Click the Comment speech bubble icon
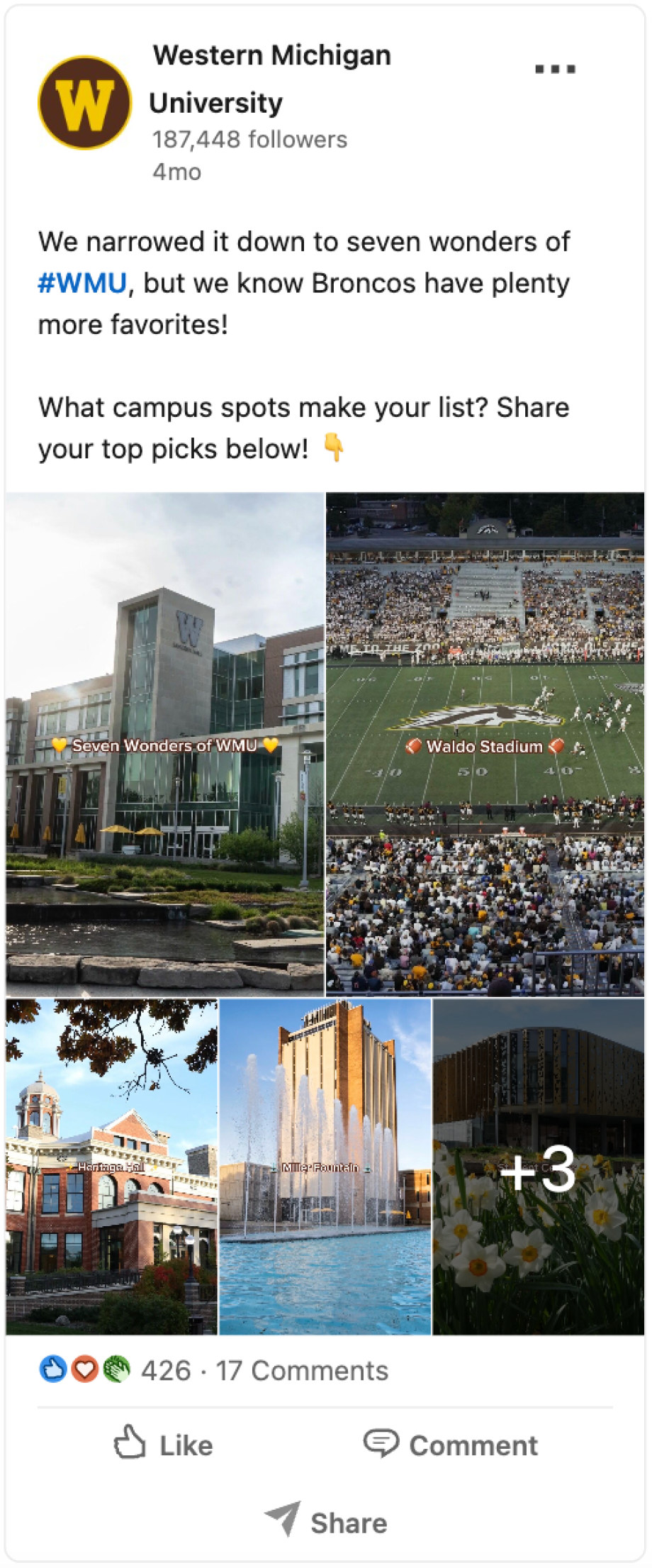Viewport: 652px width, 1568px height. 381,1445
